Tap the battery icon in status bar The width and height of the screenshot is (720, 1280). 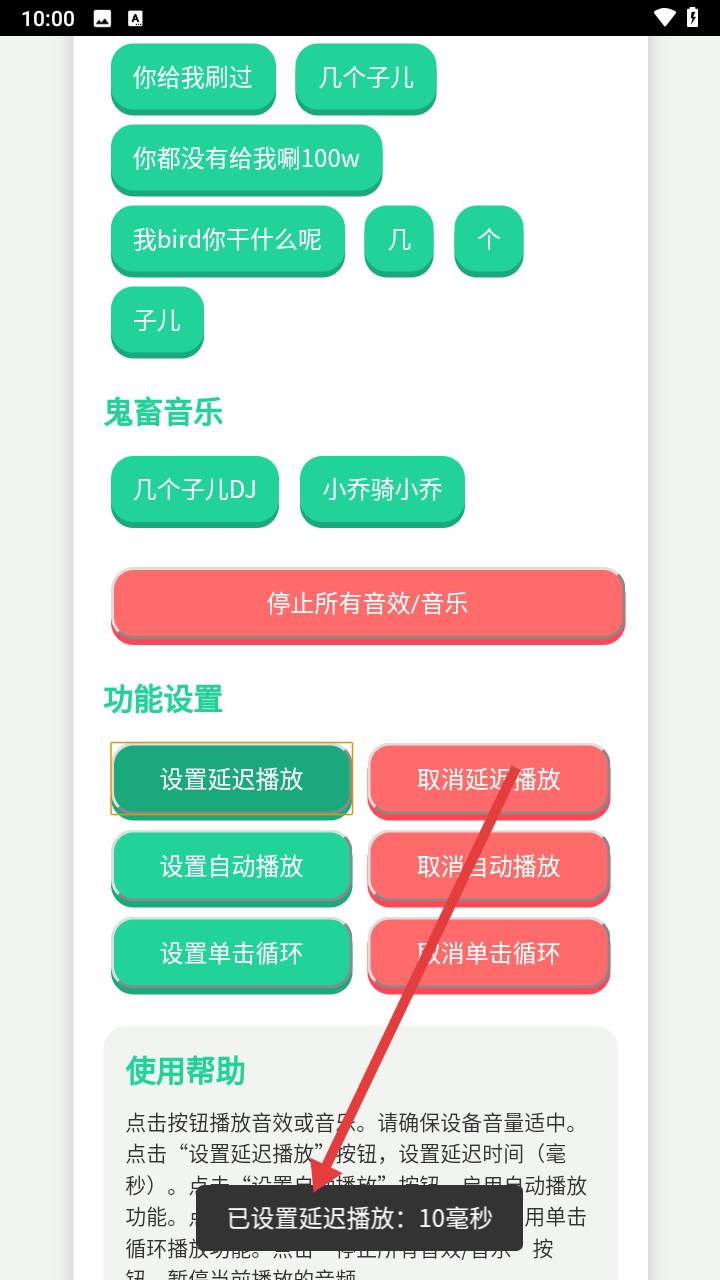694,17
